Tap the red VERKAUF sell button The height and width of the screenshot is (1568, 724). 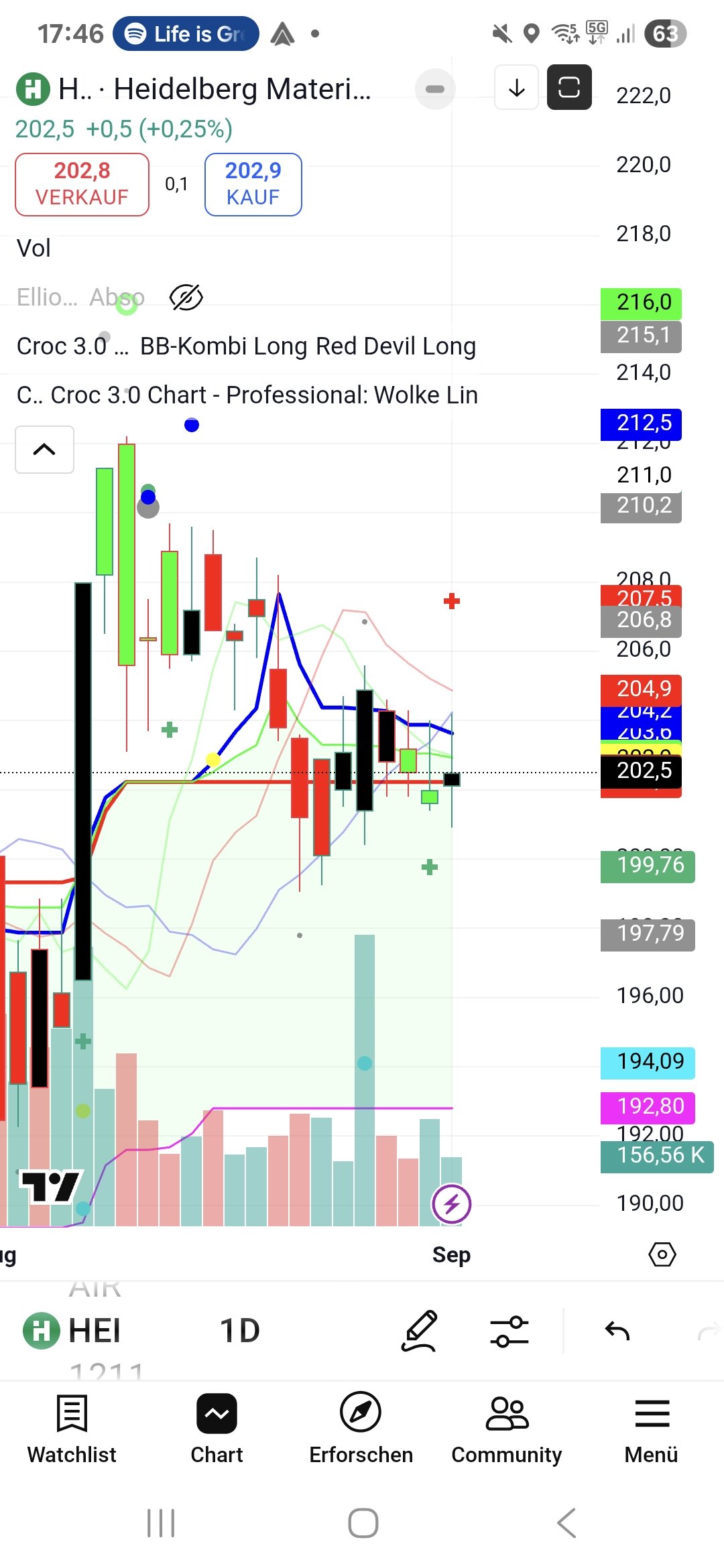coord(82,184)
